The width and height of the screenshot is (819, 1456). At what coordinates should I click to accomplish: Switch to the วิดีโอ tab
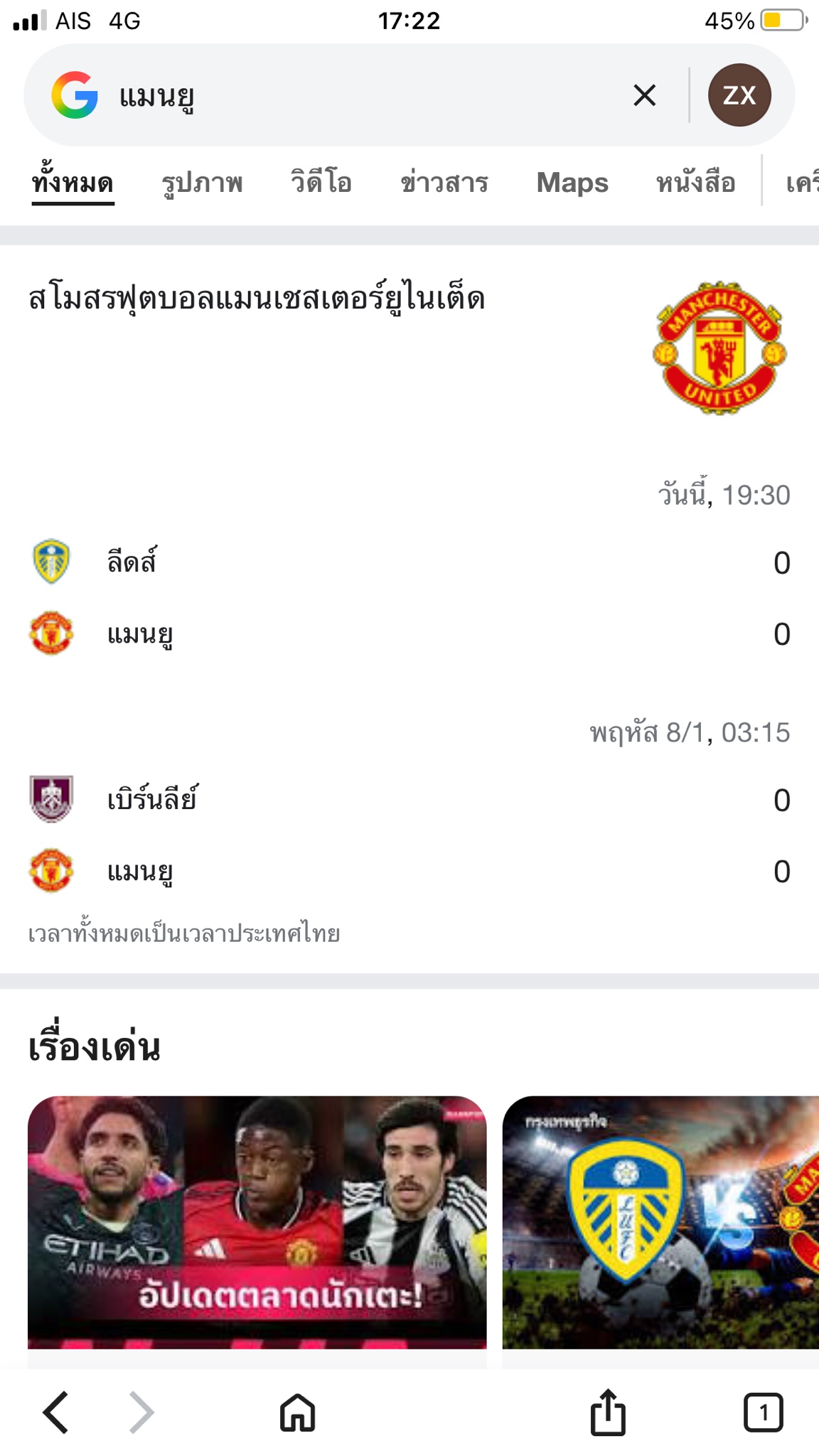coord(321,183)
